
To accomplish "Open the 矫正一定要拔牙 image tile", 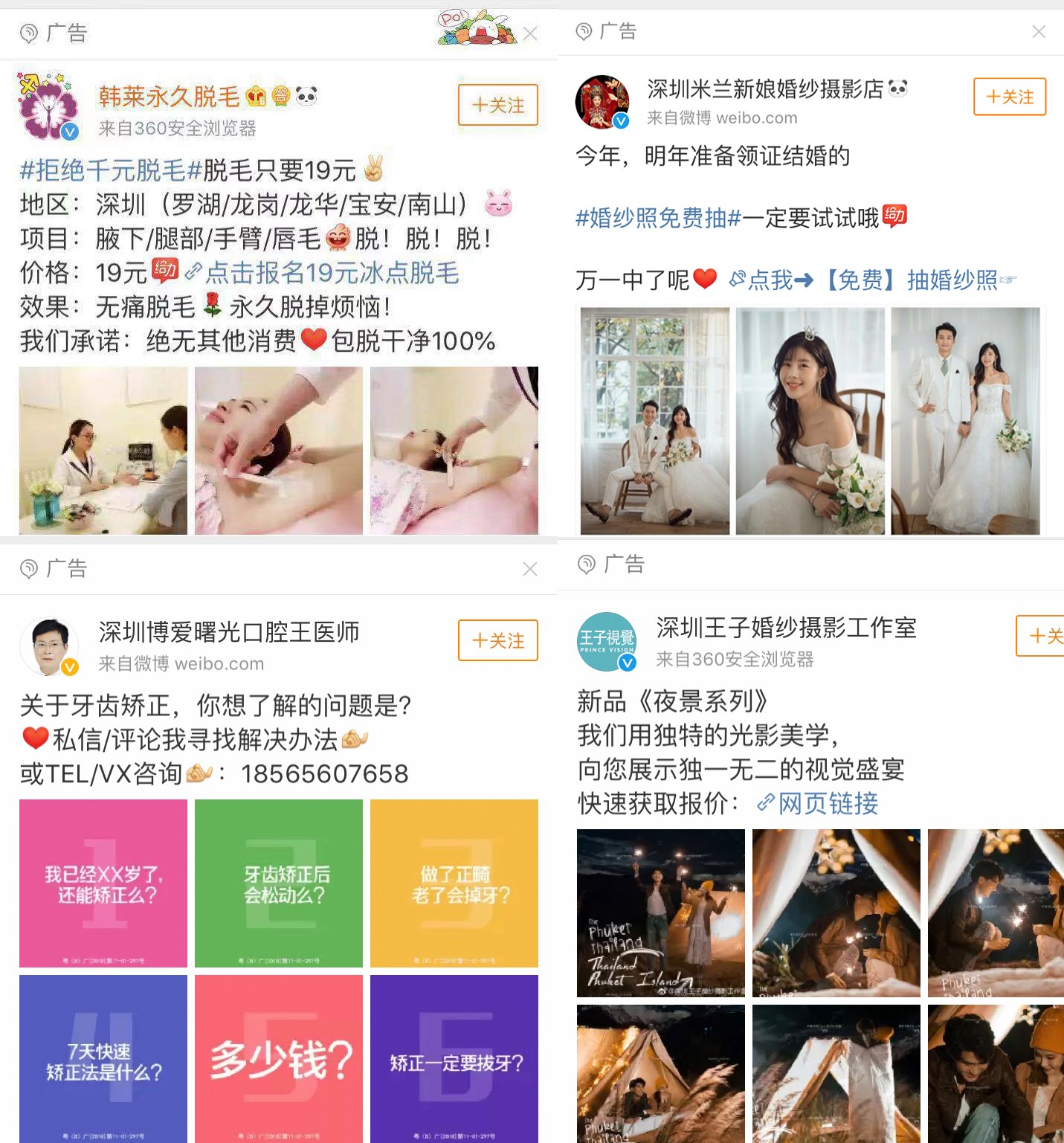I will [x=454, y=1058].
